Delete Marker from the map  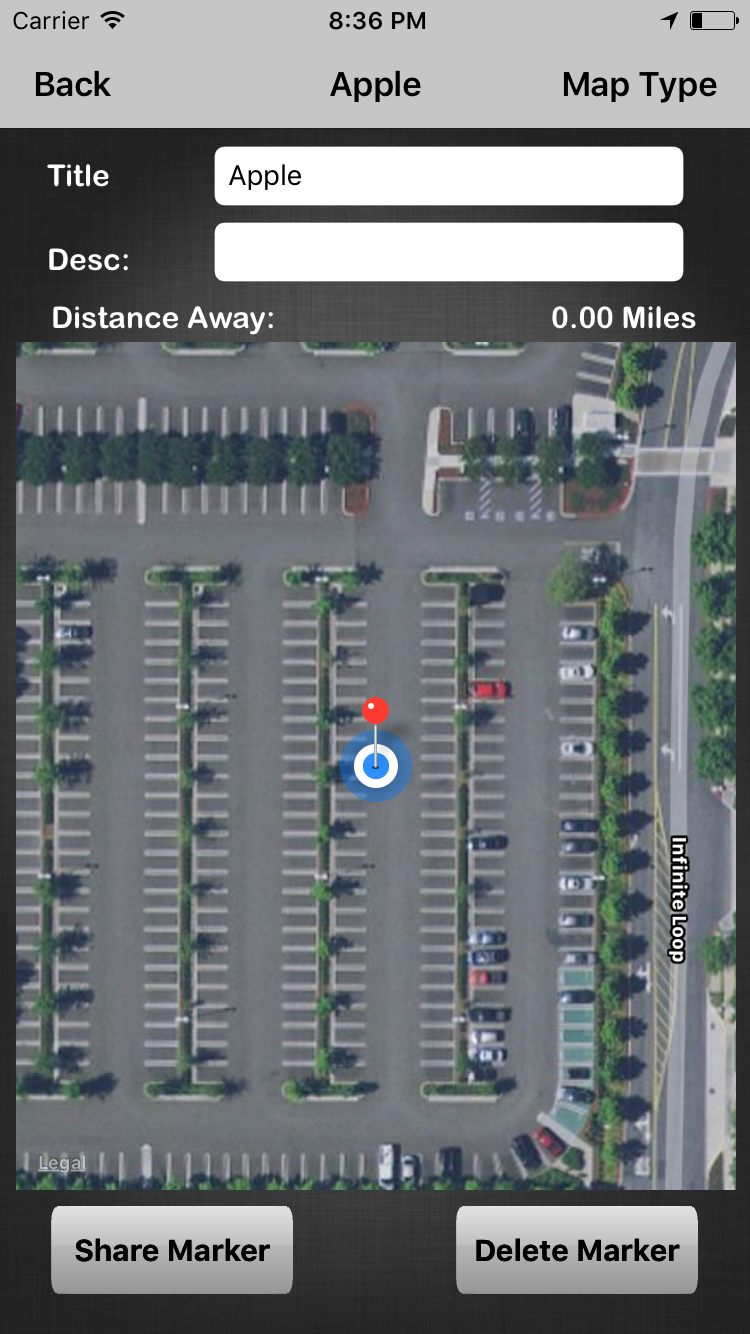(577, 1250)
